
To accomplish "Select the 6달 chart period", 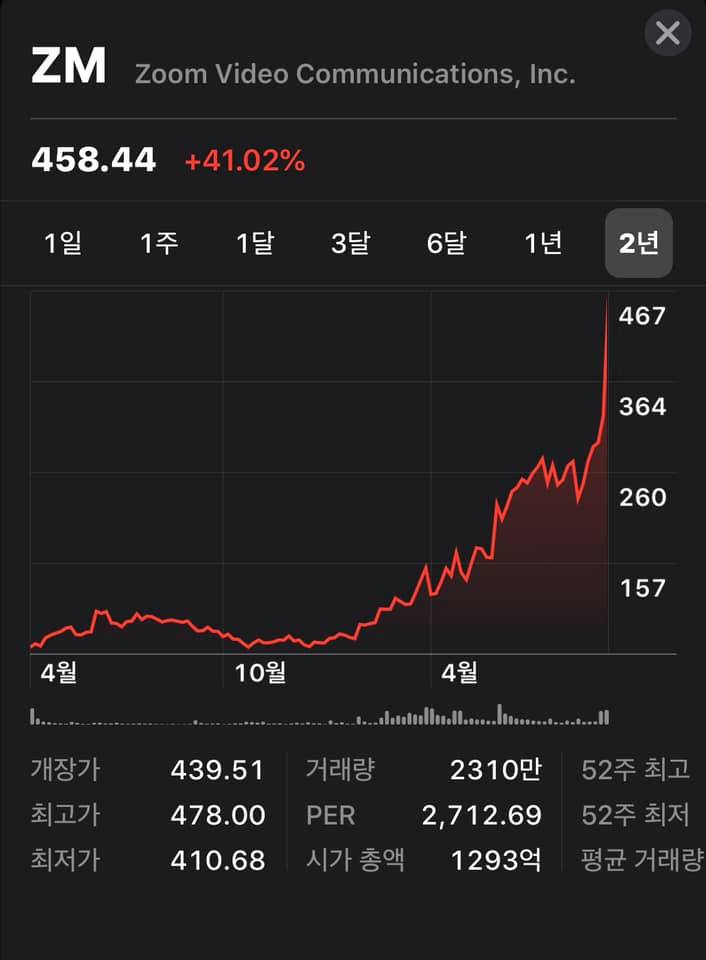I will 447,243.
